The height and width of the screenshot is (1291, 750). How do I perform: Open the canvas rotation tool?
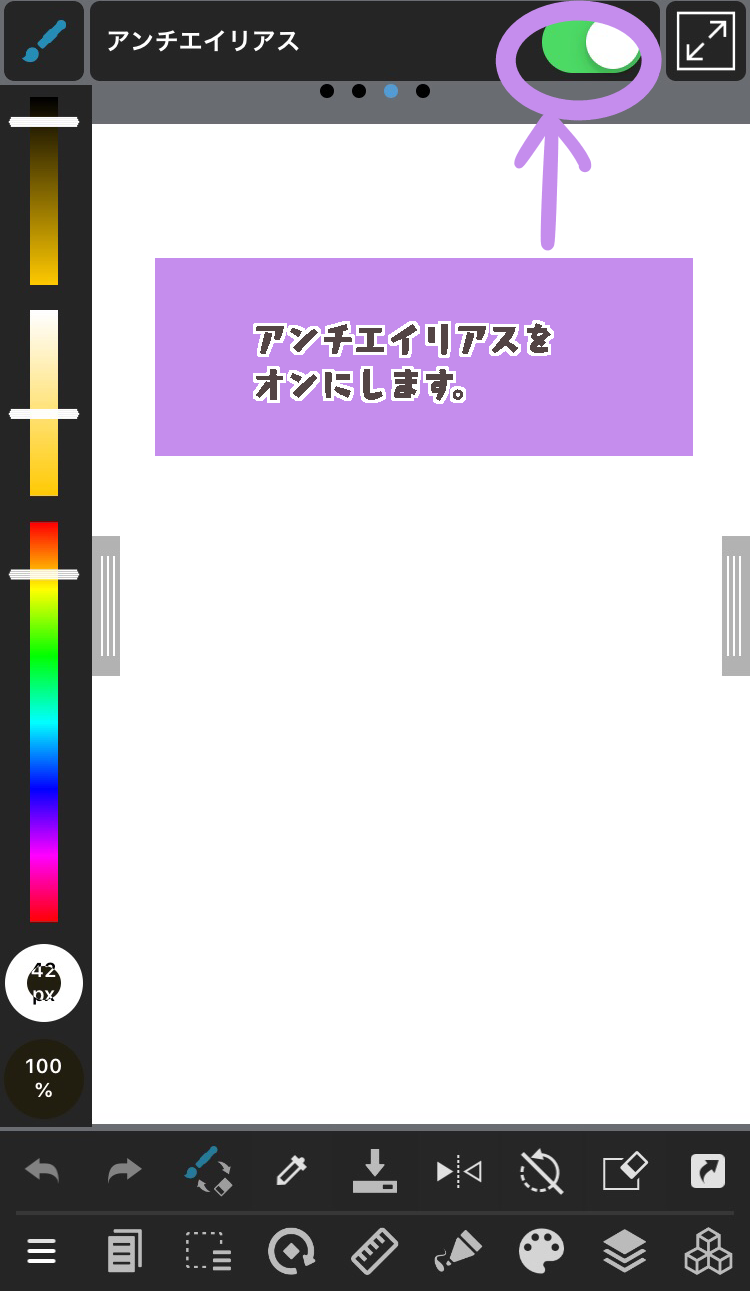click(291, 1251)
